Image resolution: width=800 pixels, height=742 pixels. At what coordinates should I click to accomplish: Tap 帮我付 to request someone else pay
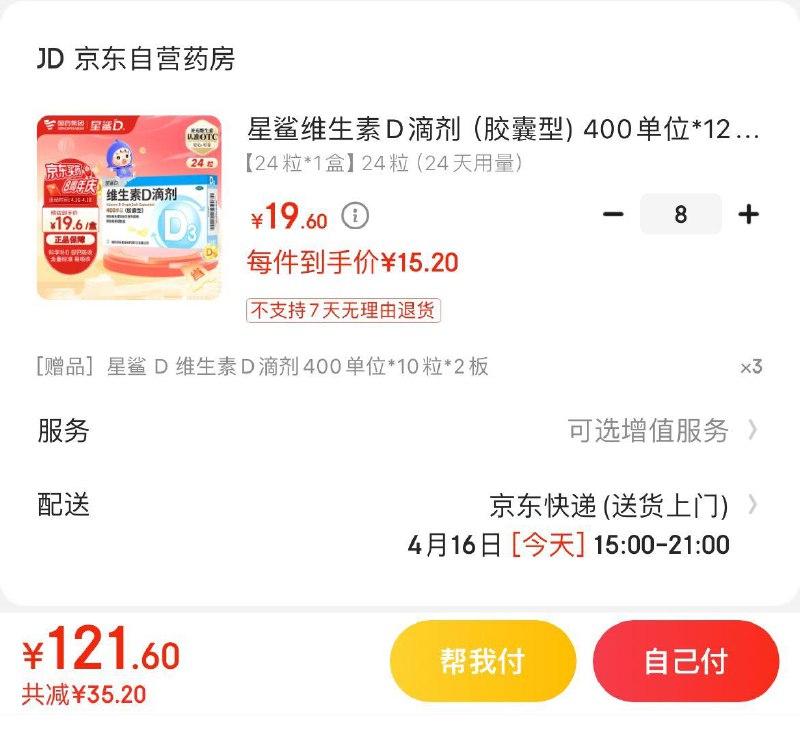[482, 661]
